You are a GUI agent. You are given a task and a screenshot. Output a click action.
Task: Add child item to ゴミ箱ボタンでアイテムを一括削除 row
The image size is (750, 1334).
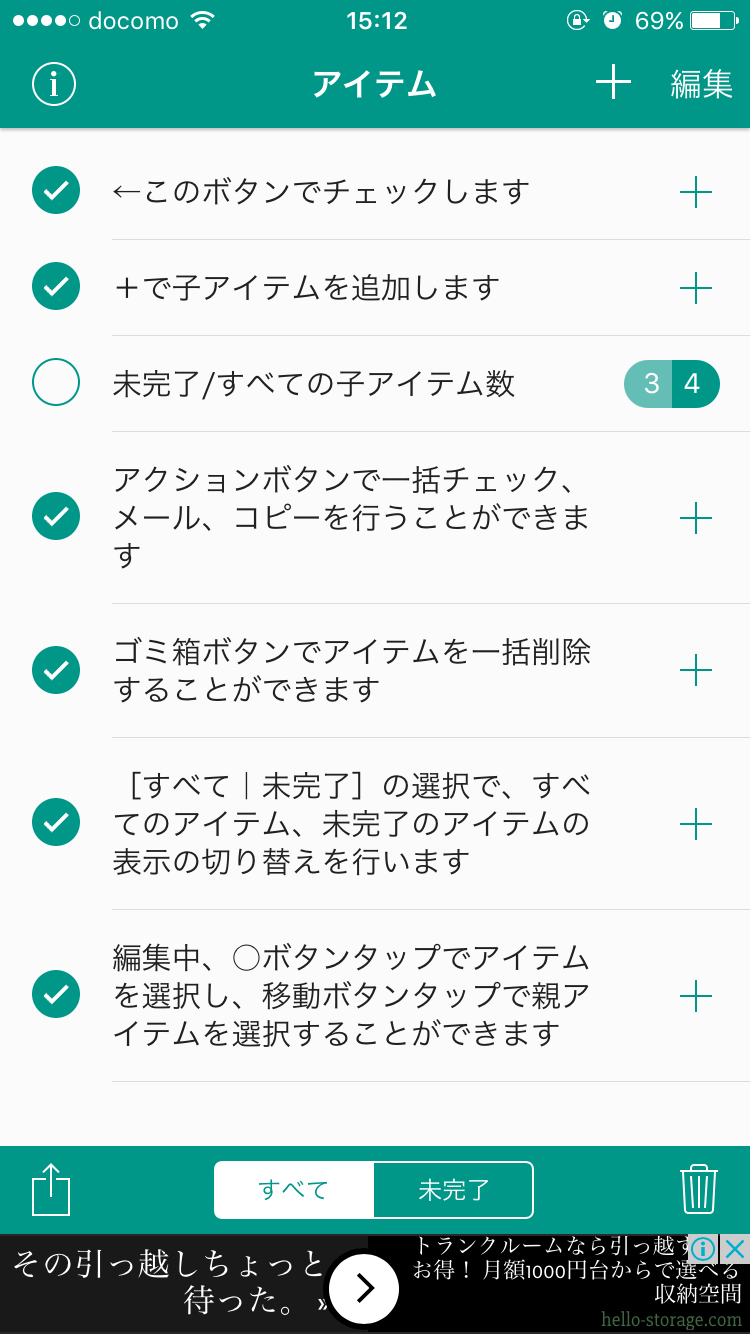click(696, 670)
